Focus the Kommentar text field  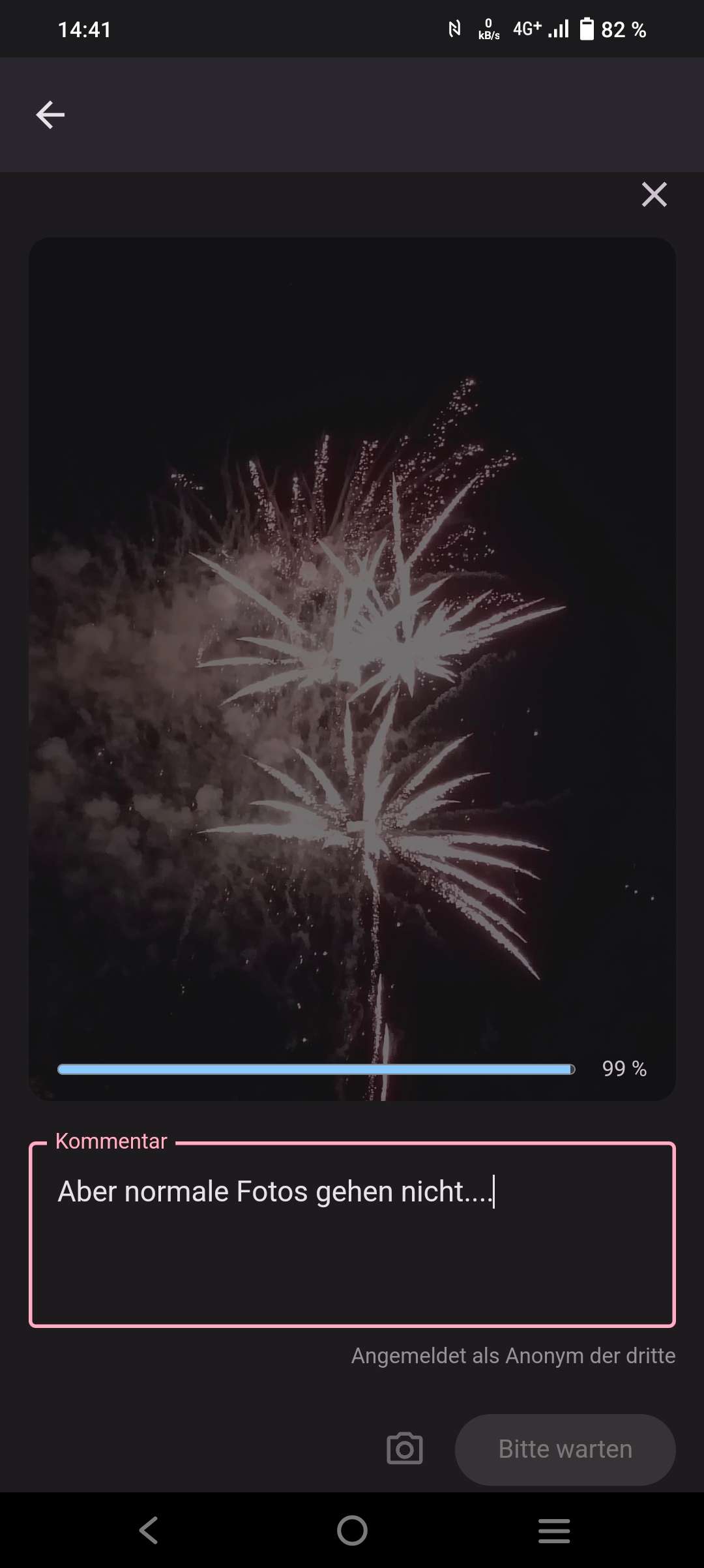tap(352, 1234)
